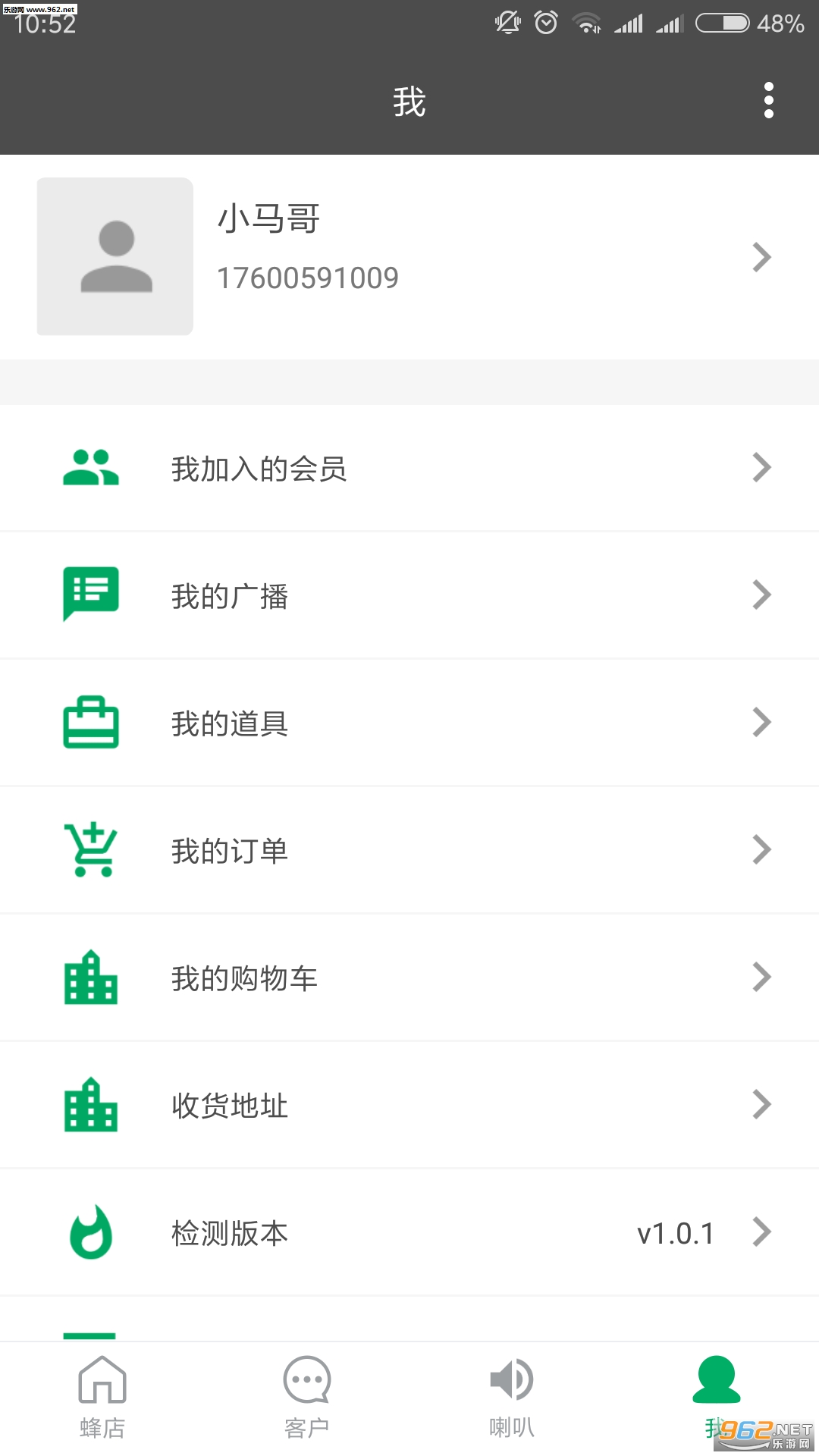Switch to the 客户 tab

[307, 1397]
